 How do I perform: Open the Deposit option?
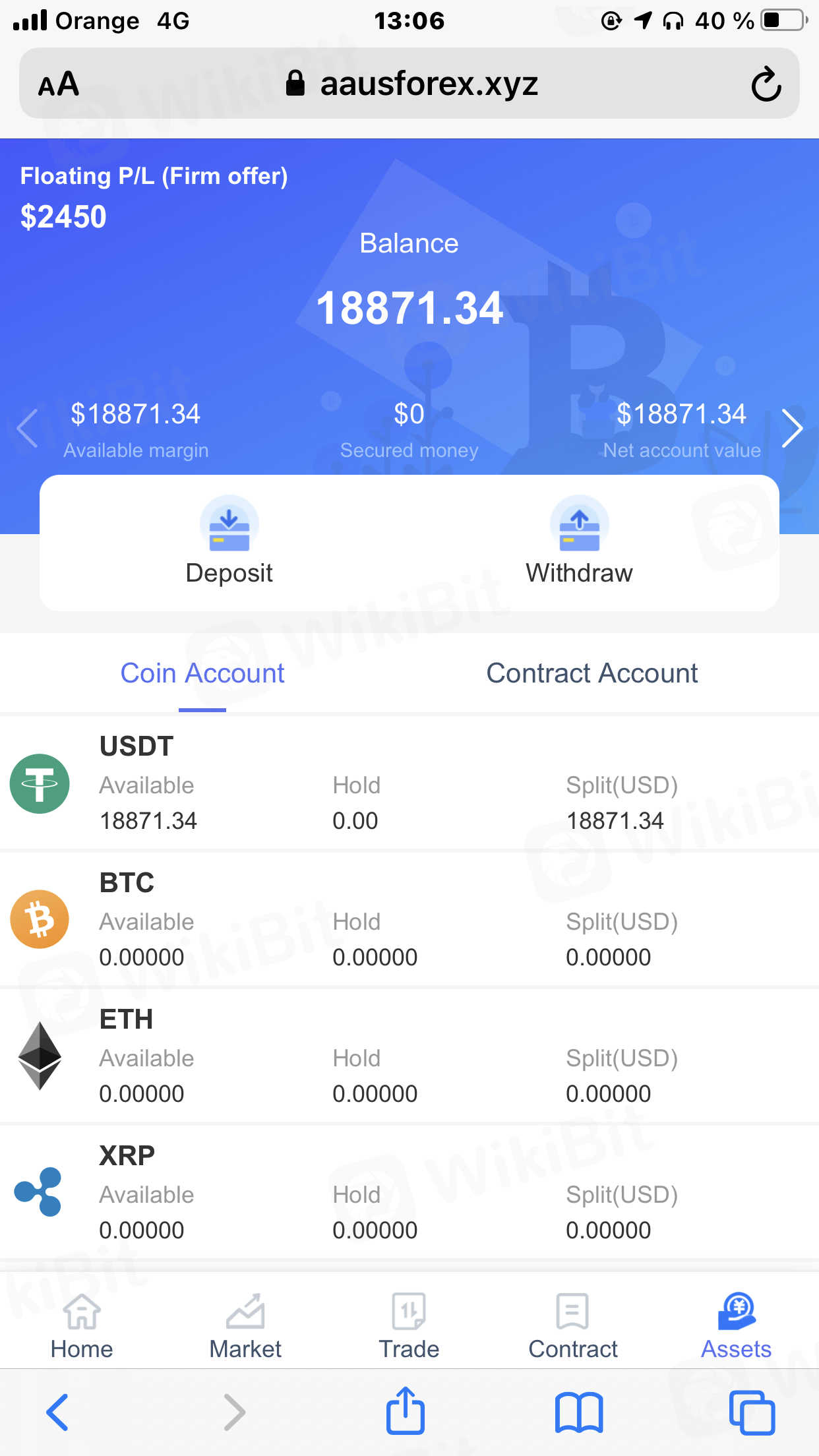point(229,542)
